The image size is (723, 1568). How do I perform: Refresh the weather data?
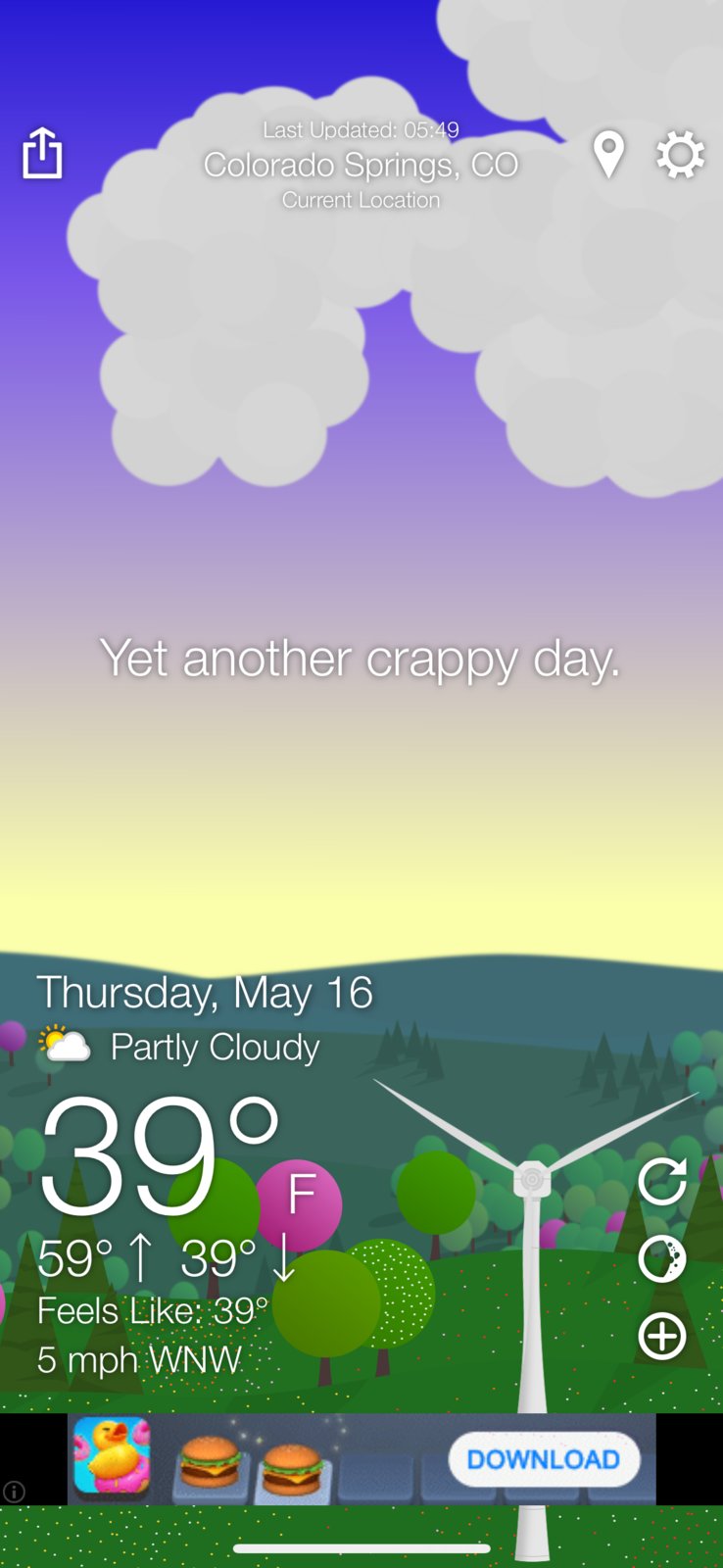(x=662, y=1181)
